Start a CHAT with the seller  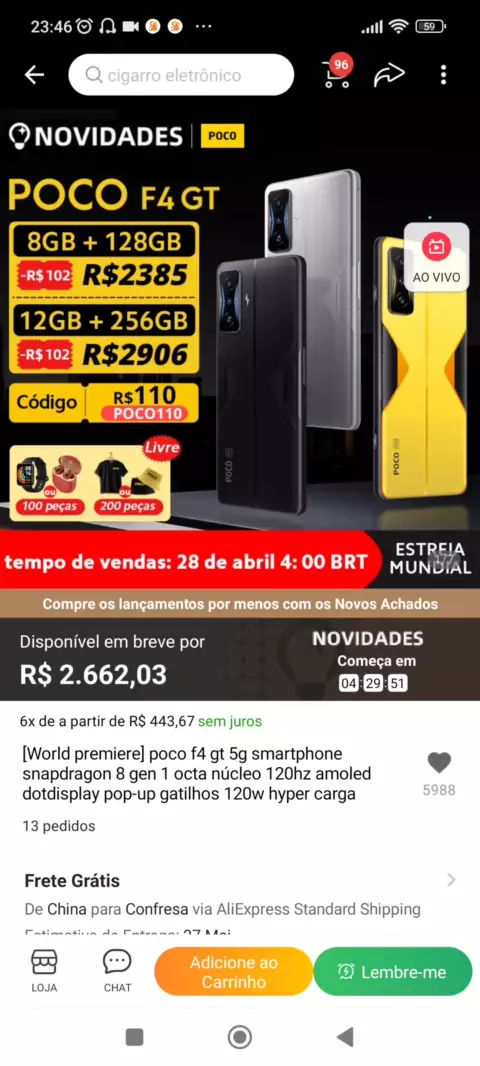[x=117, y=972]
